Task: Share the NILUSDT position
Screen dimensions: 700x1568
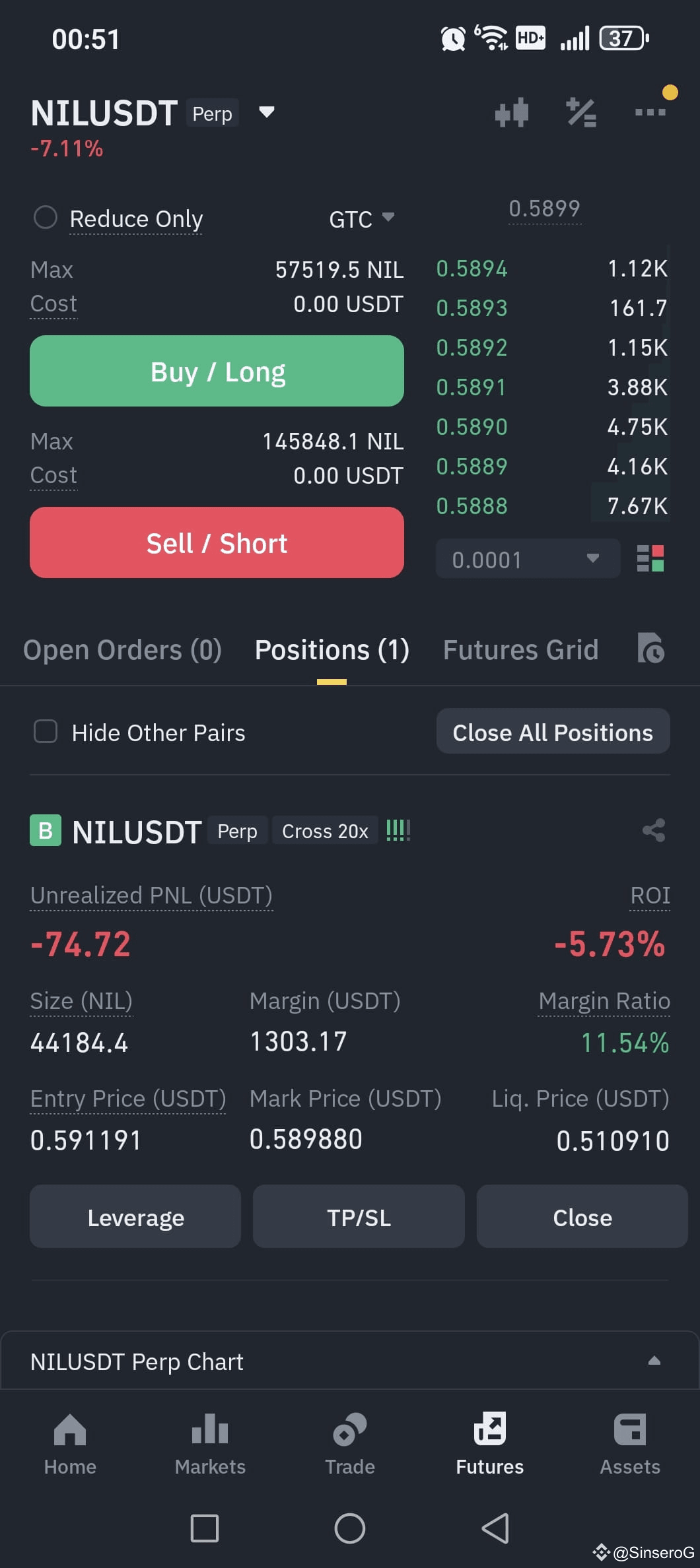Action: click(654, 830)
